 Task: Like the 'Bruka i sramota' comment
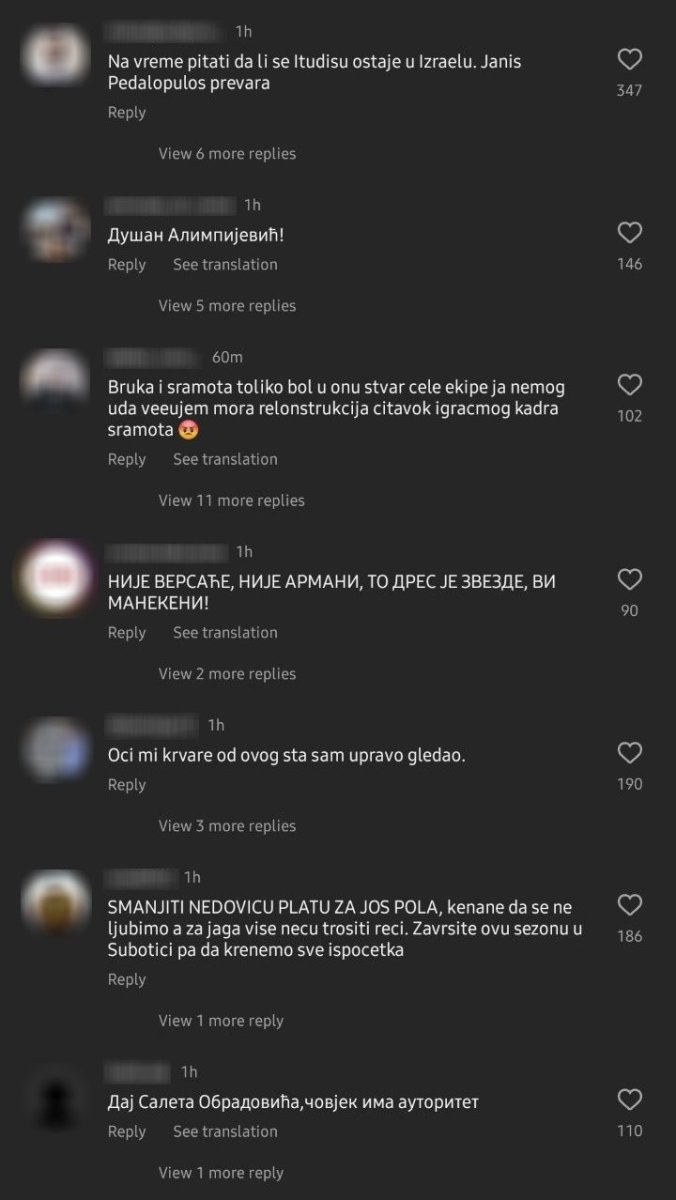click(x=629, y=385)
